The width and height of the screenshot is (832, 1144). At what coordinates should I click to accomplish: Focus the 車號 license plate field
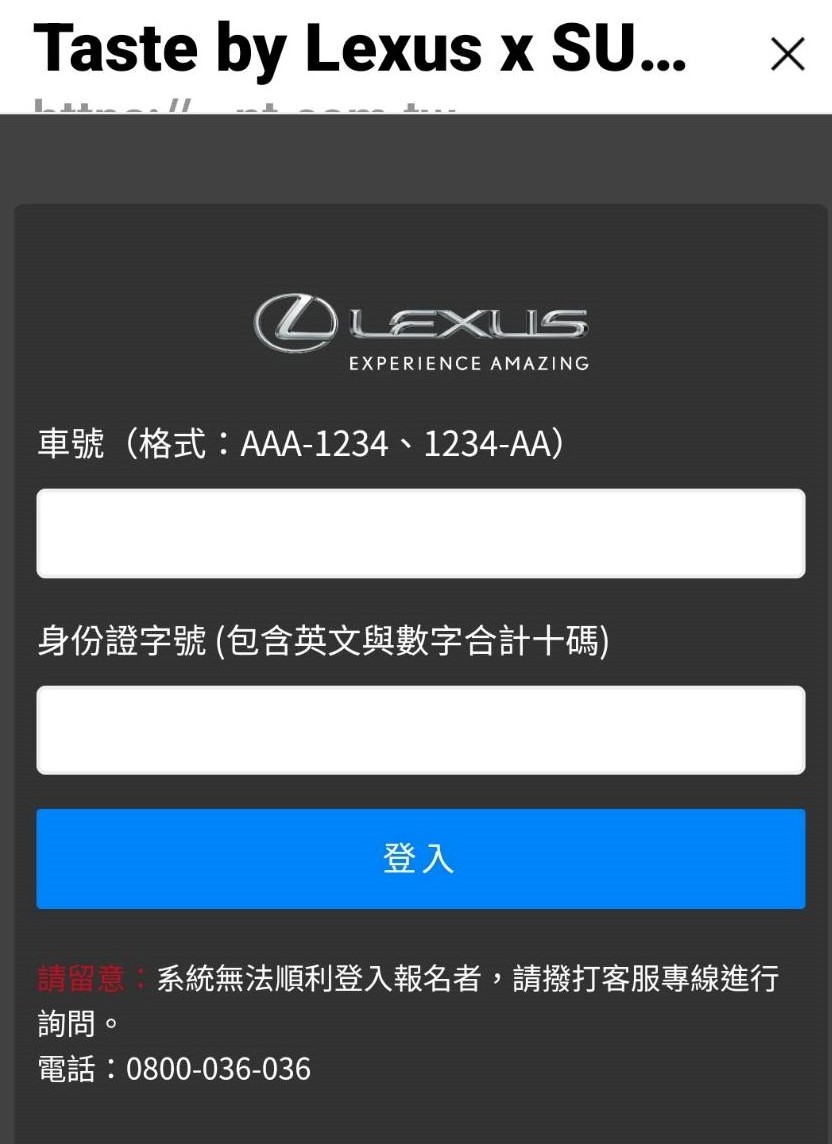420,533
